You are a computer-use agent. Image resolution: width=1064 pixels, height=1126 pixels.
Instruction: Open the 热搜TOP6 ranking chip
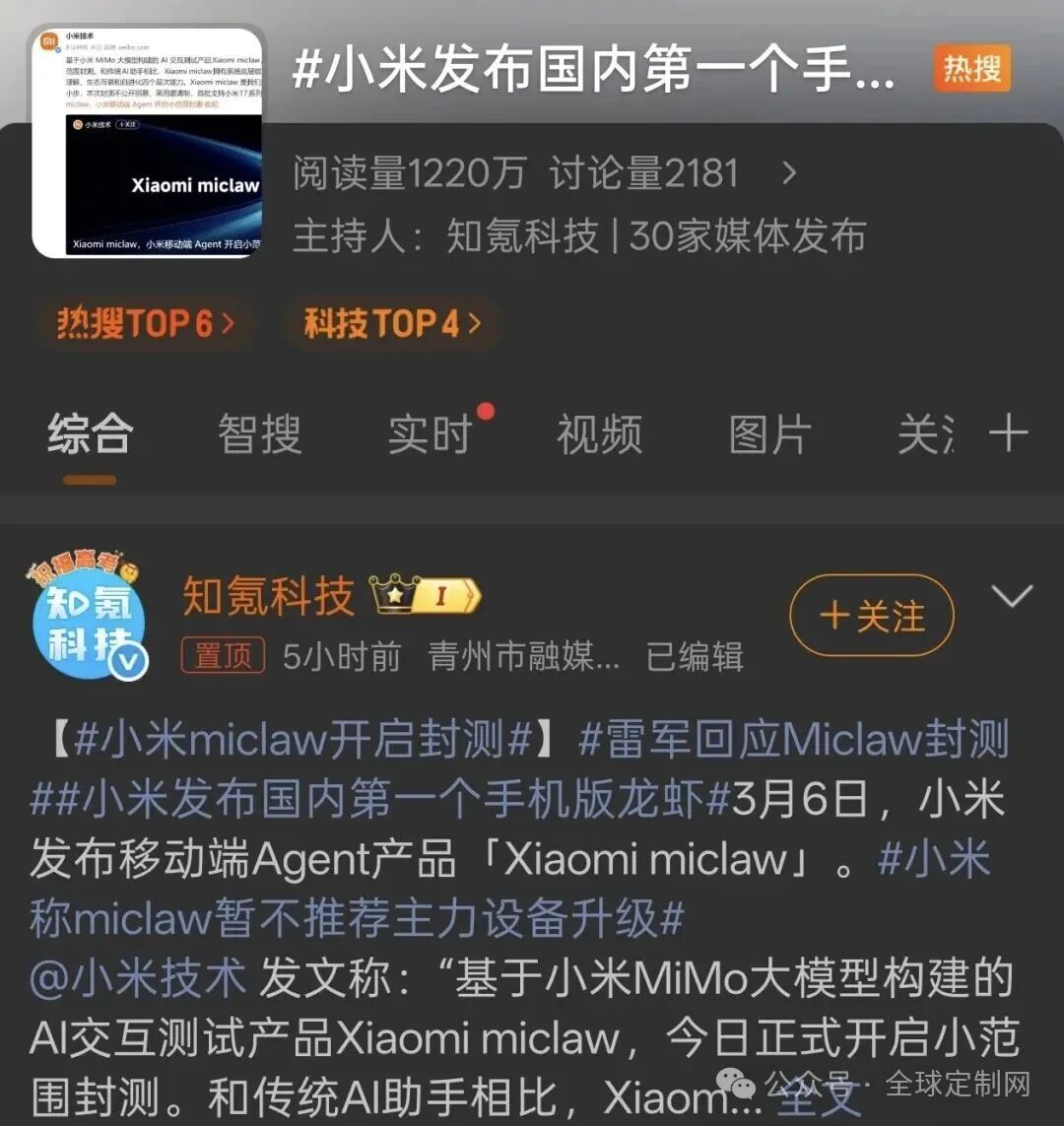[x=145, y=323]
